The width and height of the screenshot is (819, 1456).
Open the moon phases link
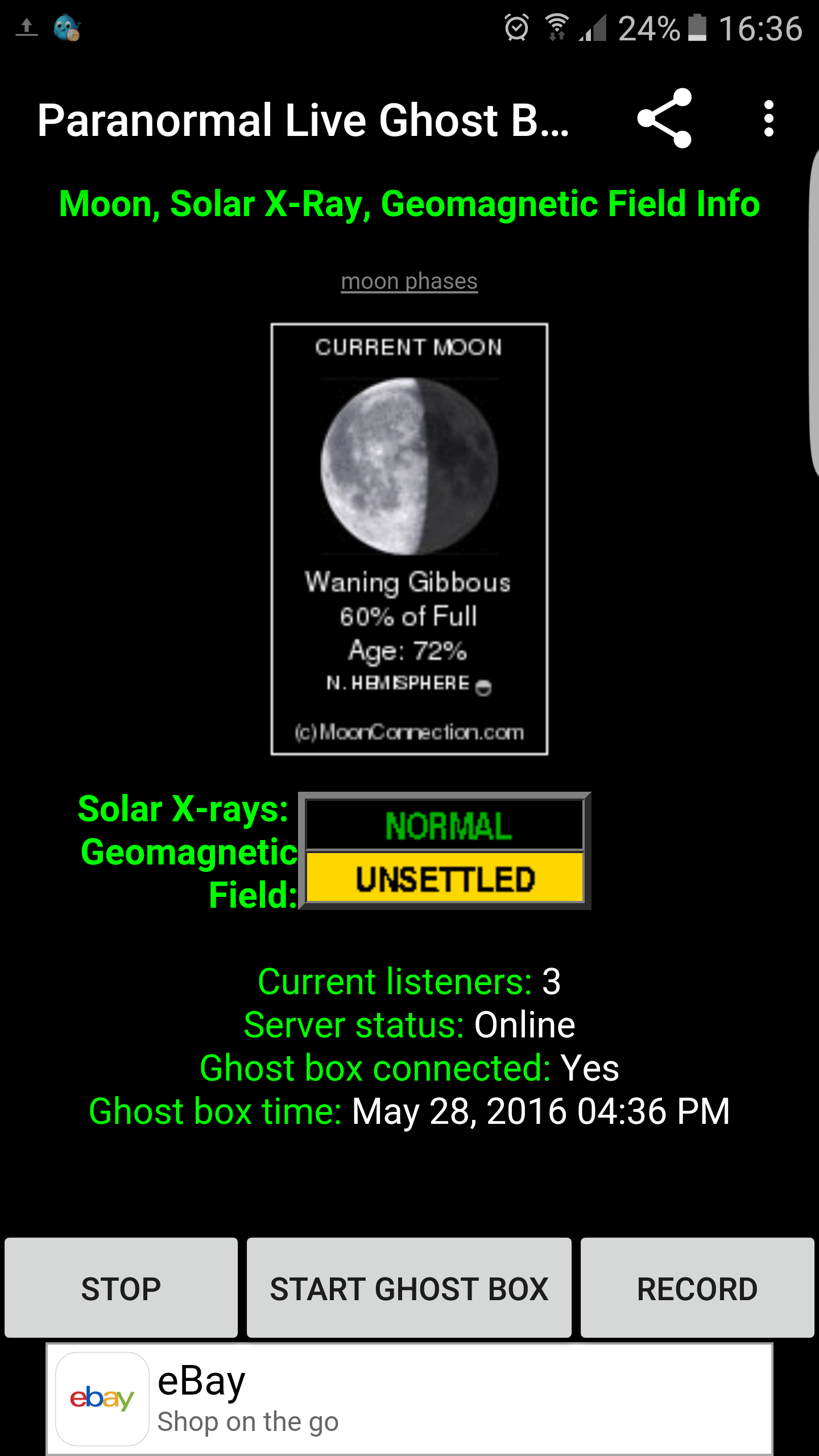(x=409, y=281)
